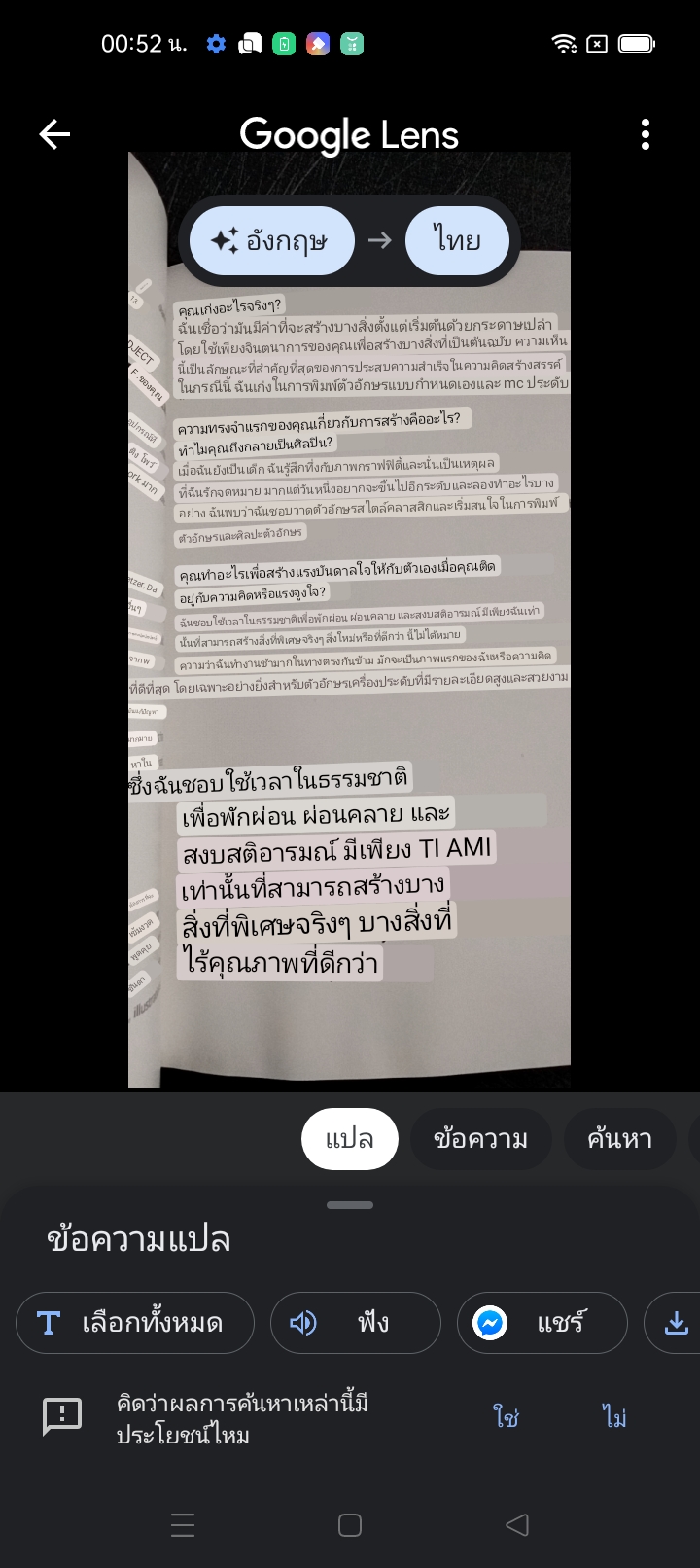Open the system recent apps menu

click(183, 1525)
